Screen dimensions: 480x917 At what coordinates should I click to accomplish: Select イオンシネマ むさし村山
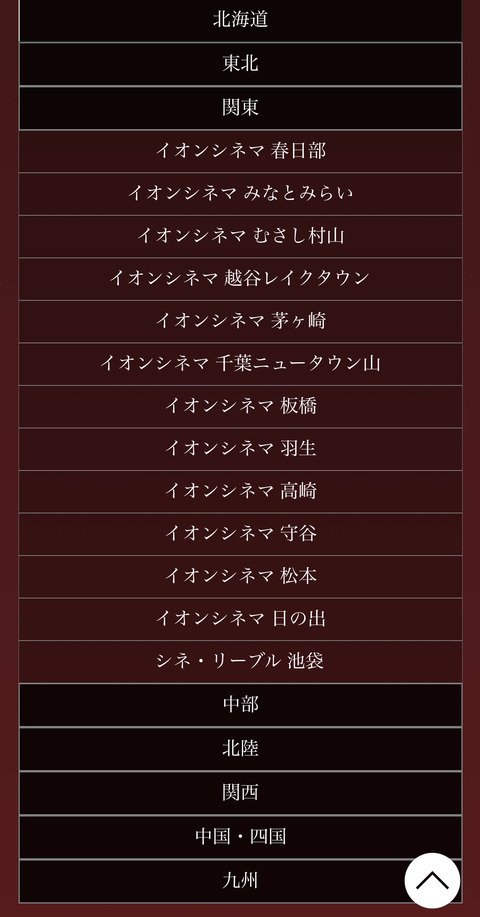(x=240, y=237)
